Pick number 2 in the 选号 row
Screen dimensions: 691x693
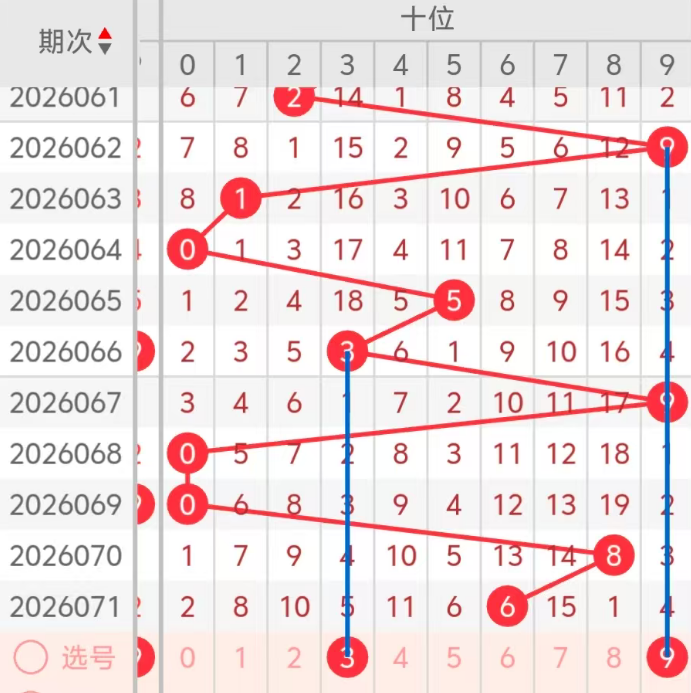pyautogui.click(x=294, y=657)
